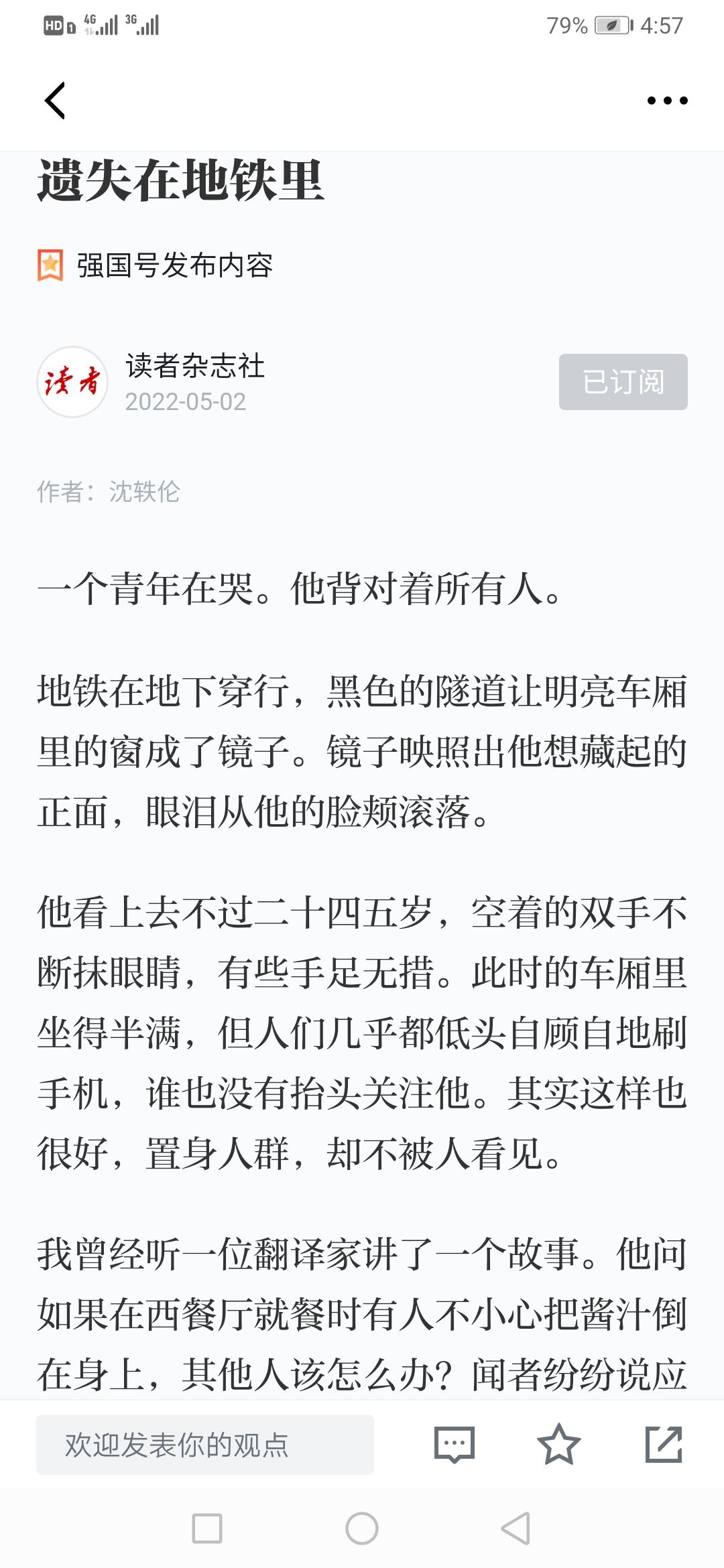724x1568 pixels.
Task: Open the 读者杂志社 publisher avatar
Action: [x=72, y=382]
